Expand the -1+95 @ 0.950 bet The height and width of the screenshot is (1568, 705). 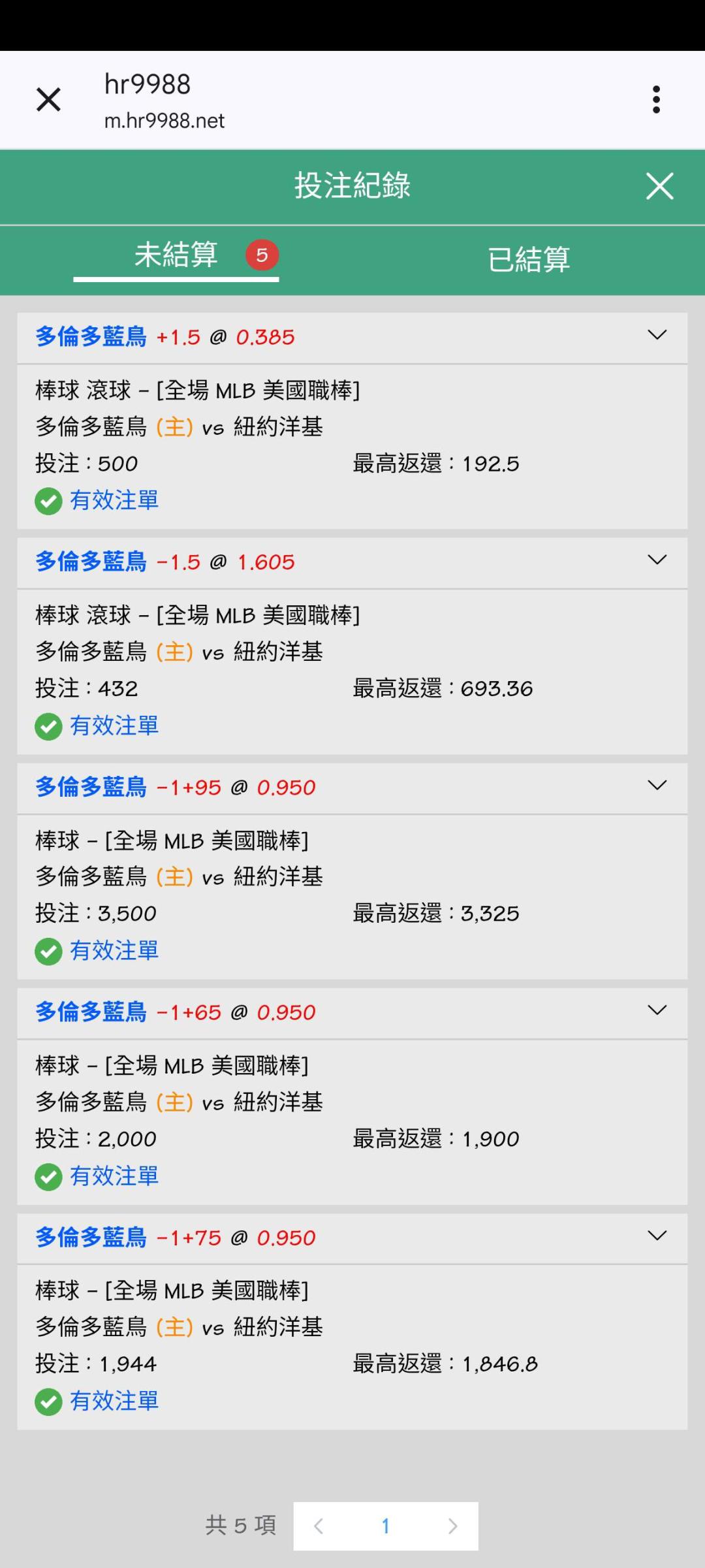pos(657,786)
